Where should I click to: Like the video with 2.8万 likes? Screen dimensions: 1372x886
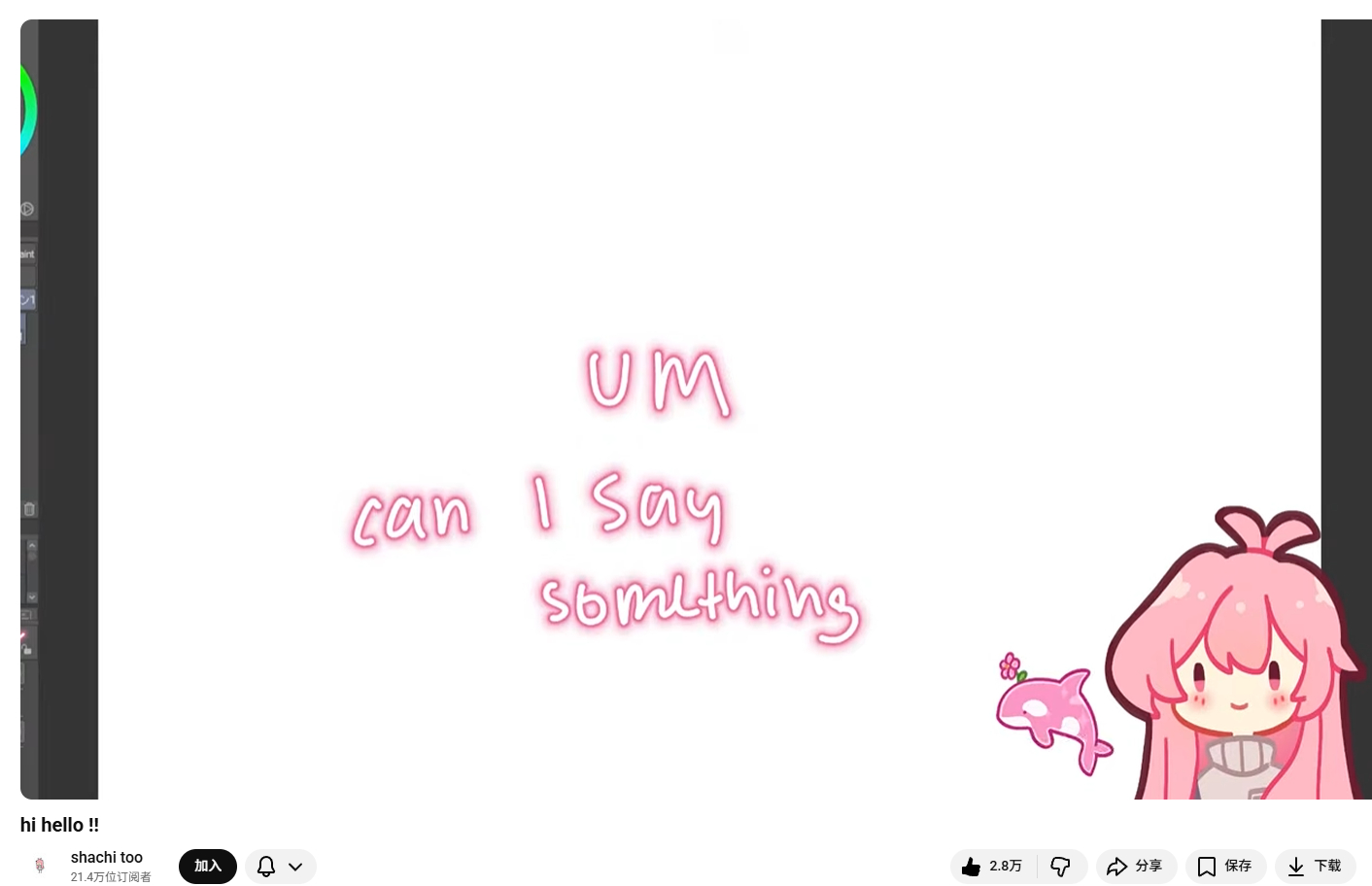click(x=993, y=867)
